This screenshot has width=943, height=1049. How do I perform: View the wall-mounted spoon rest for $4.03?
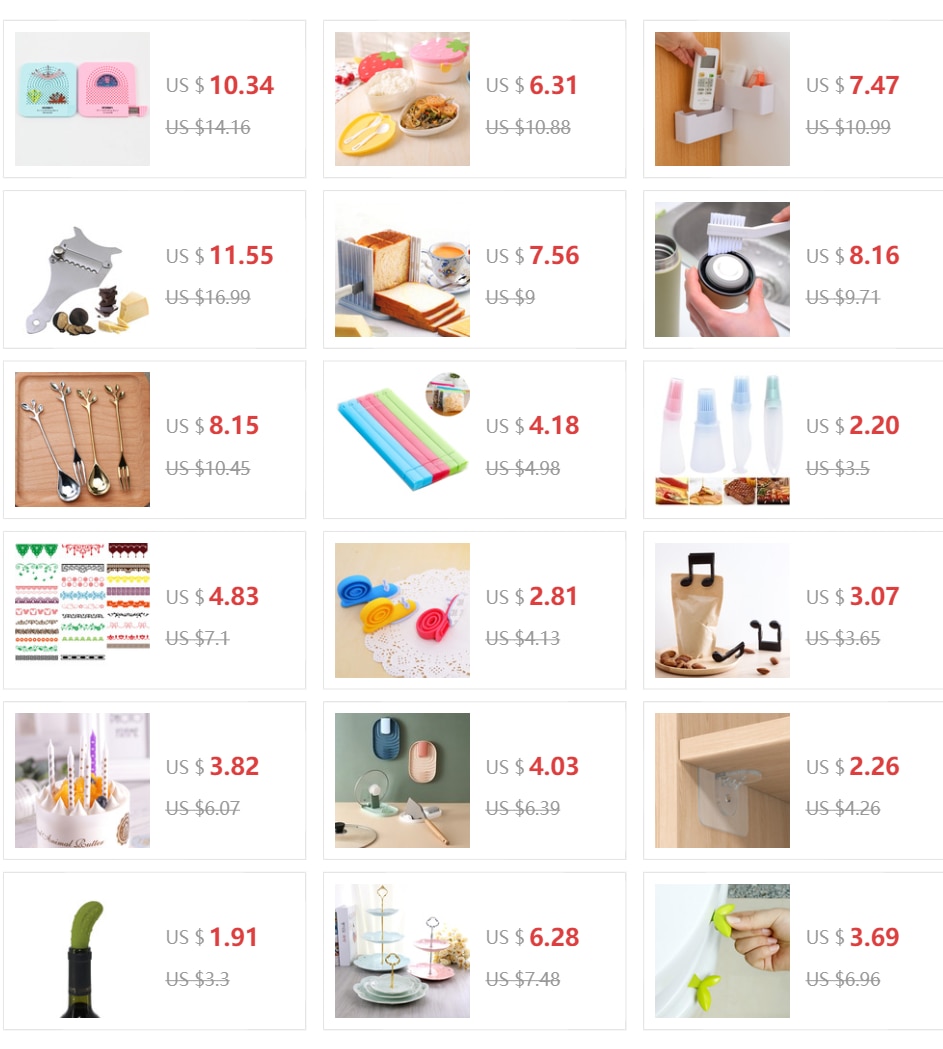(x=474, y=780)
